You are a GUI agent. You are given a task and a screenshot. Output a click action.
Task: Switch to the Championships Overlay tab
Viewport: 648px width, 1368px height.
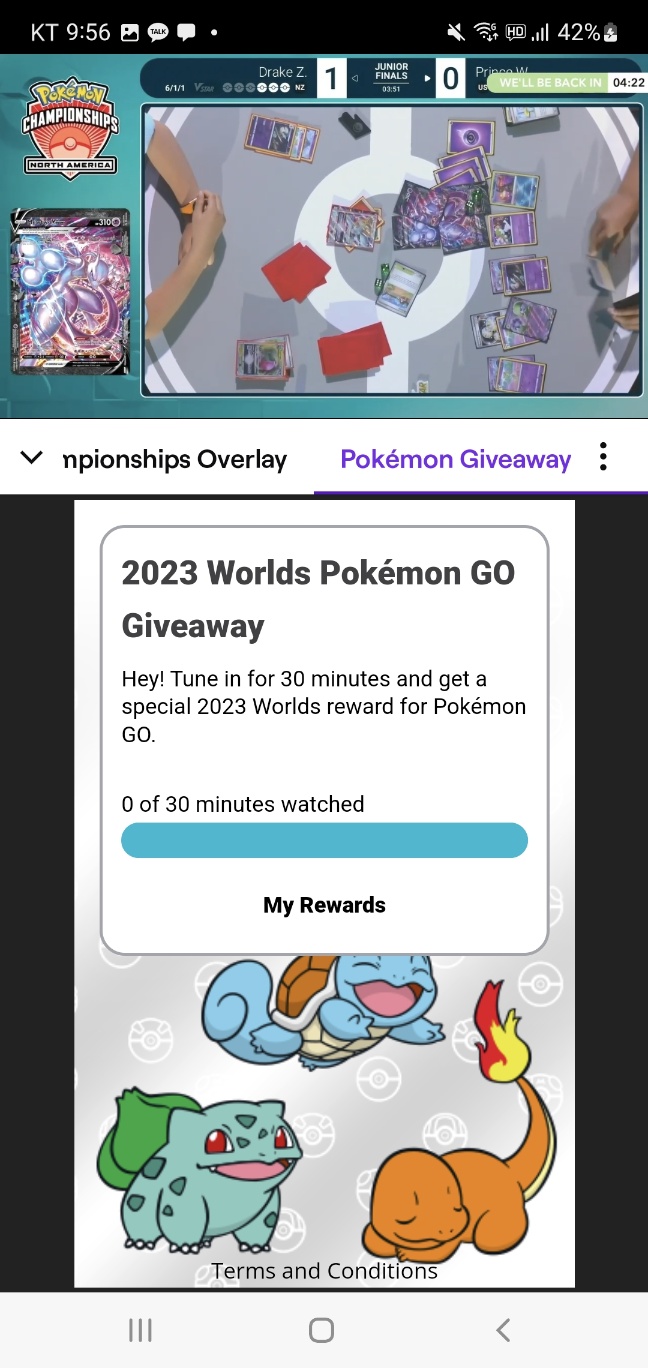[175, 459]
